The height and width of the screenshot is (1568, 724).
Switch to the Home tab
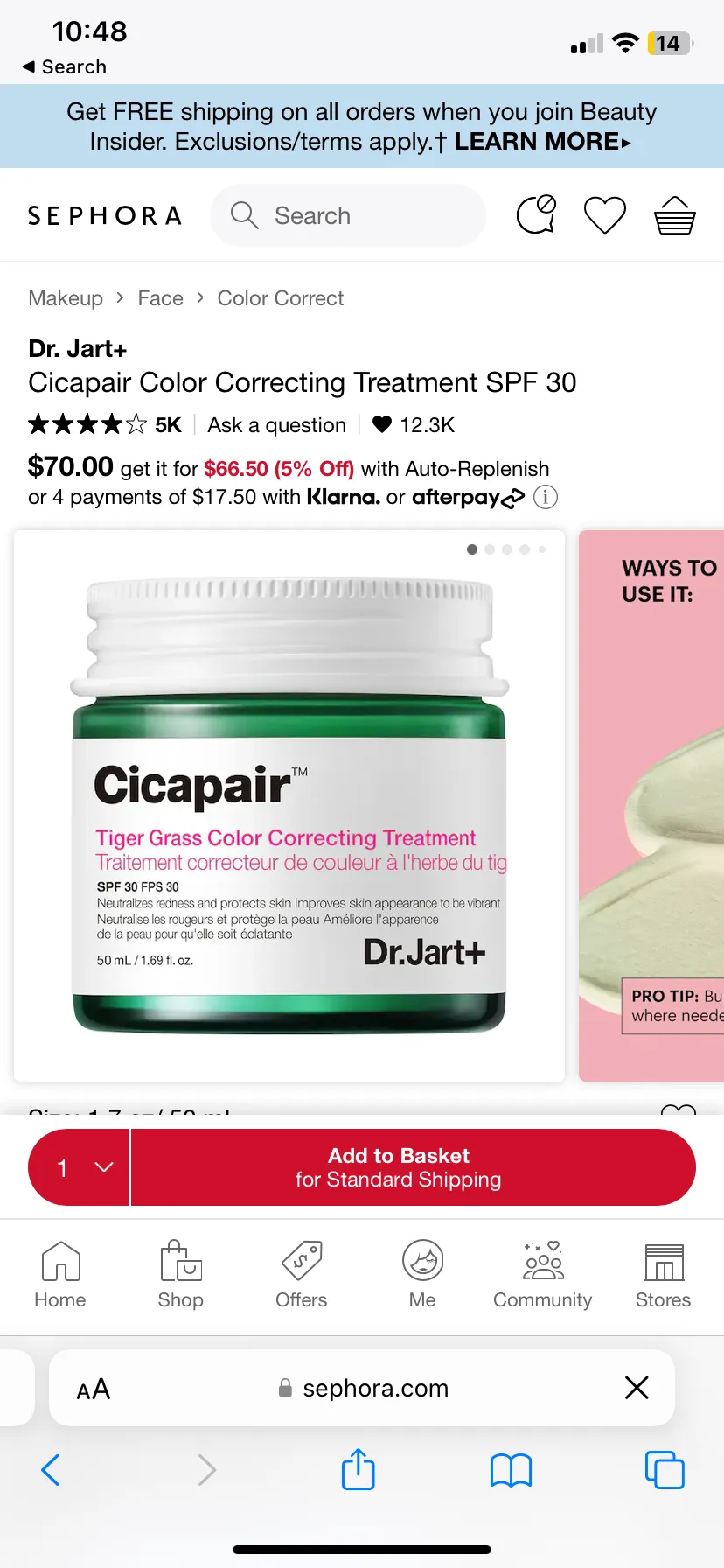(x=60, y=1274)
